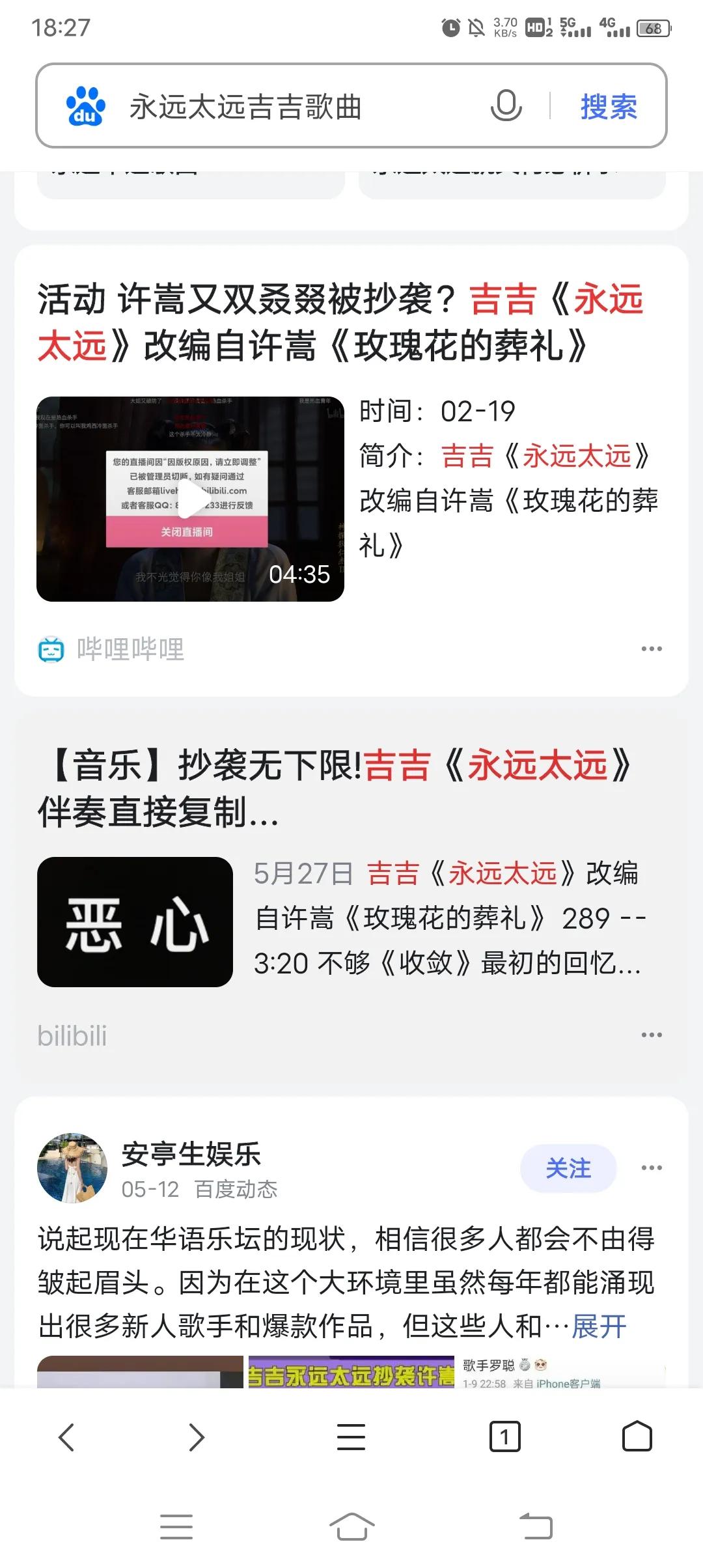Click the 哔哩哔哩 TV icon beside source name

pyautogui.click(x=52, y=649)
